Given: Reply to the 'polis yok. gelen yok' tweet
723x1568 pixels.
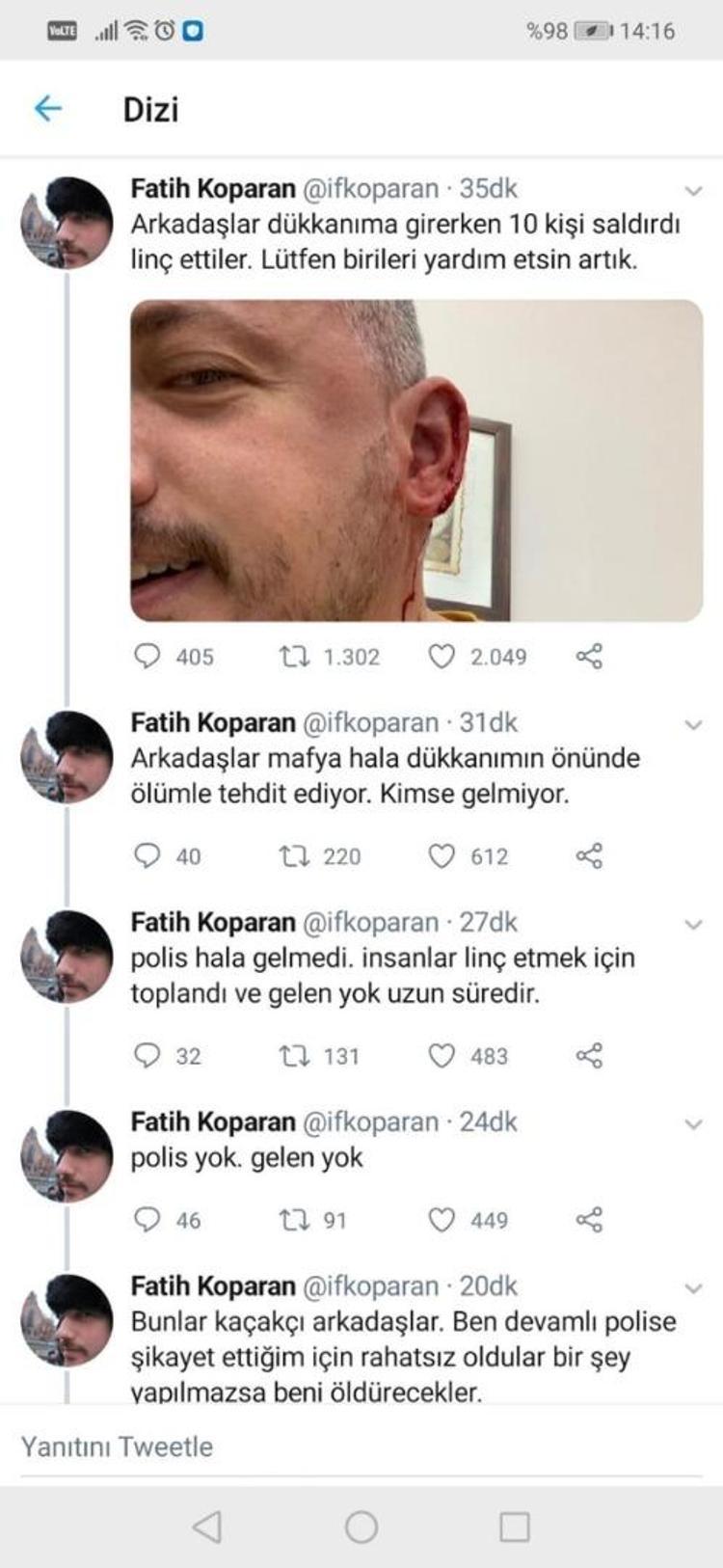Looking at the screenshot, I should [x=147, y=1220].
